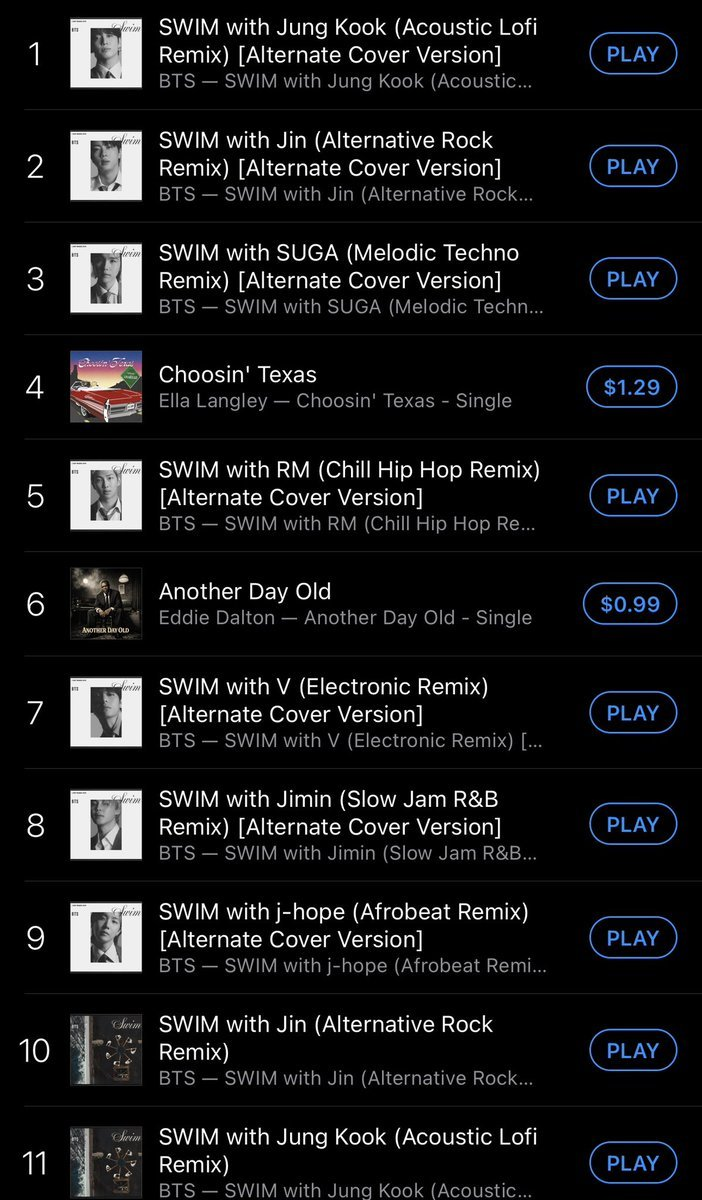Play the rank 2 SWIM with Jin Alternate Cover
The width and height of the screenshot is (702, 1200).
(632, 166)
